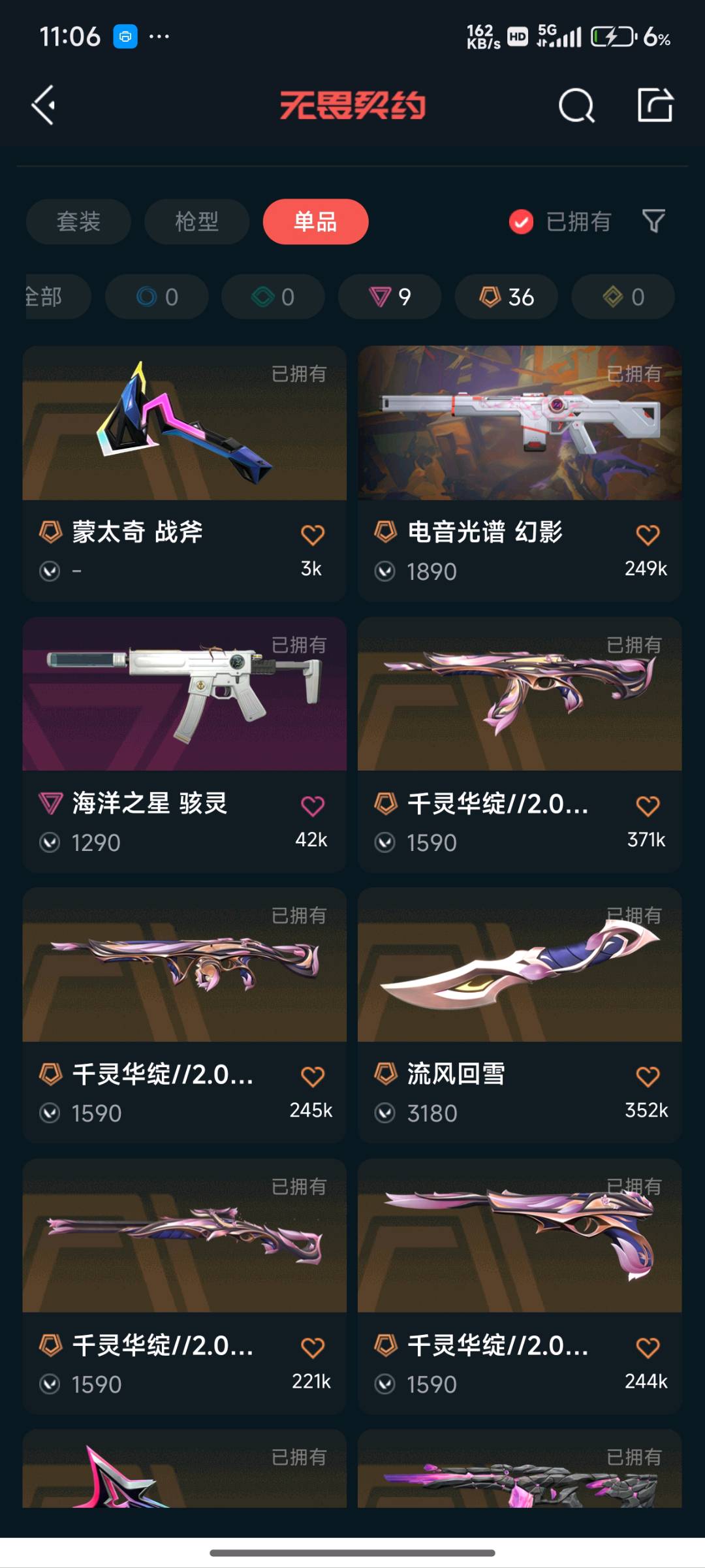Like the 海洋之星 骇灵 skin

(313, 806)
